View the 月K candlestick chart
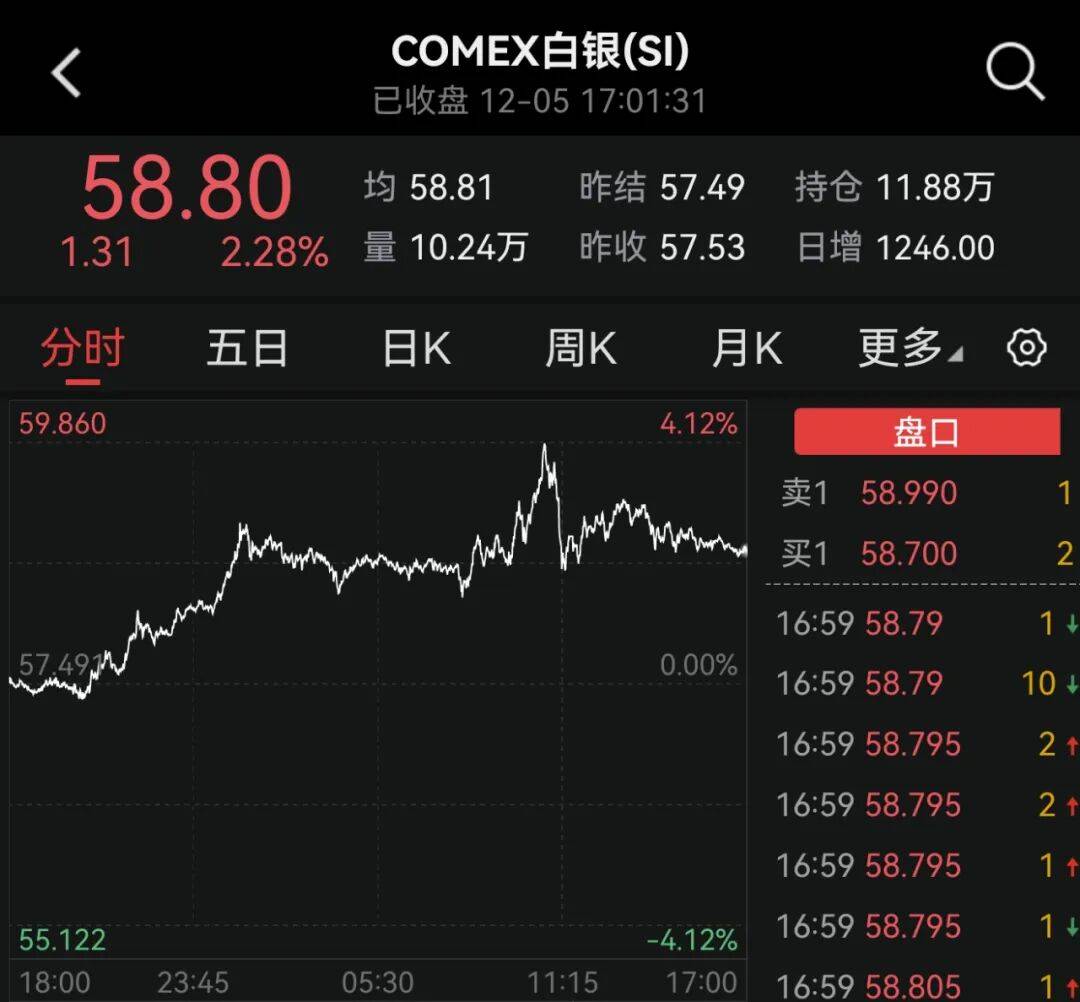 (746, 349)
